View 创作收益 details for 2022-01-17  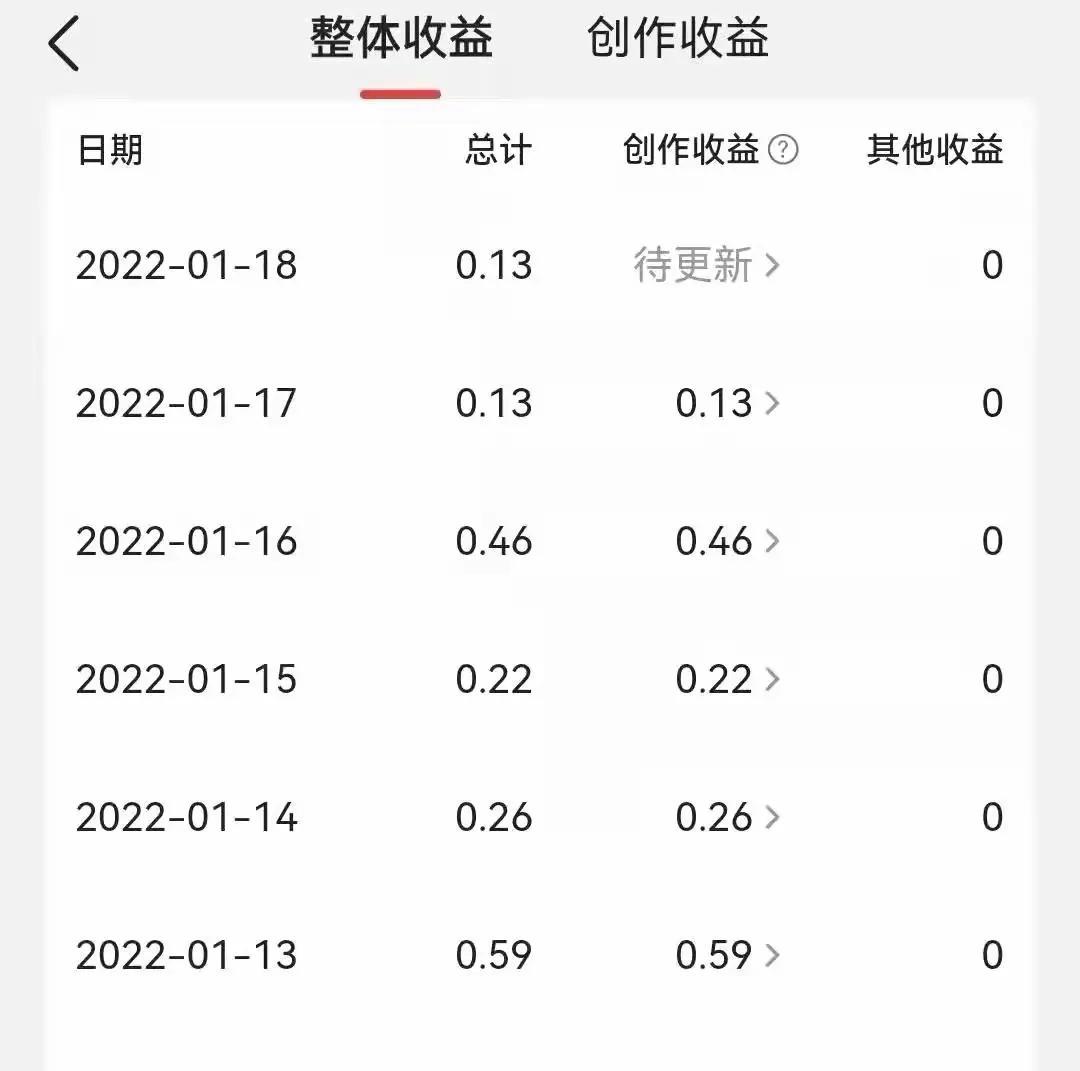(x=726, y=403)
